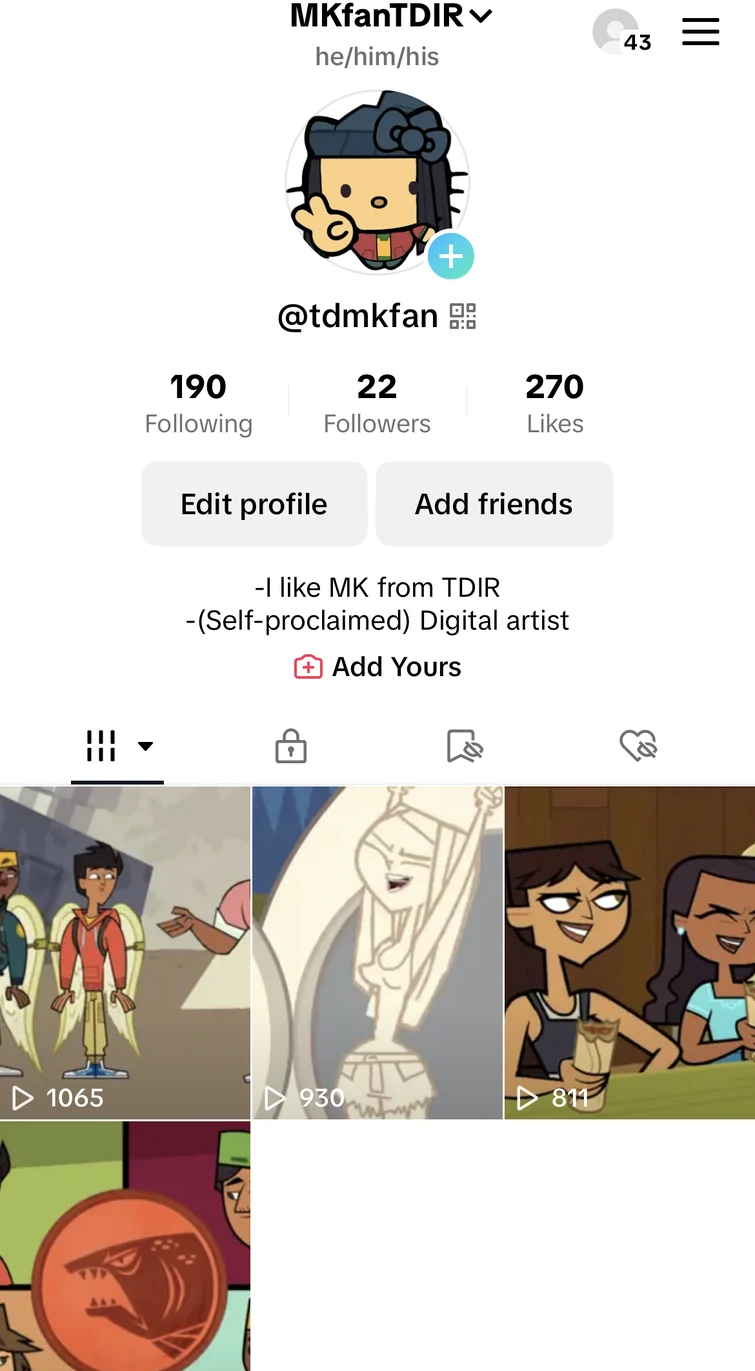View the 190 Following list
This screenshot has width=755, height=1371.
pos(198,403)
